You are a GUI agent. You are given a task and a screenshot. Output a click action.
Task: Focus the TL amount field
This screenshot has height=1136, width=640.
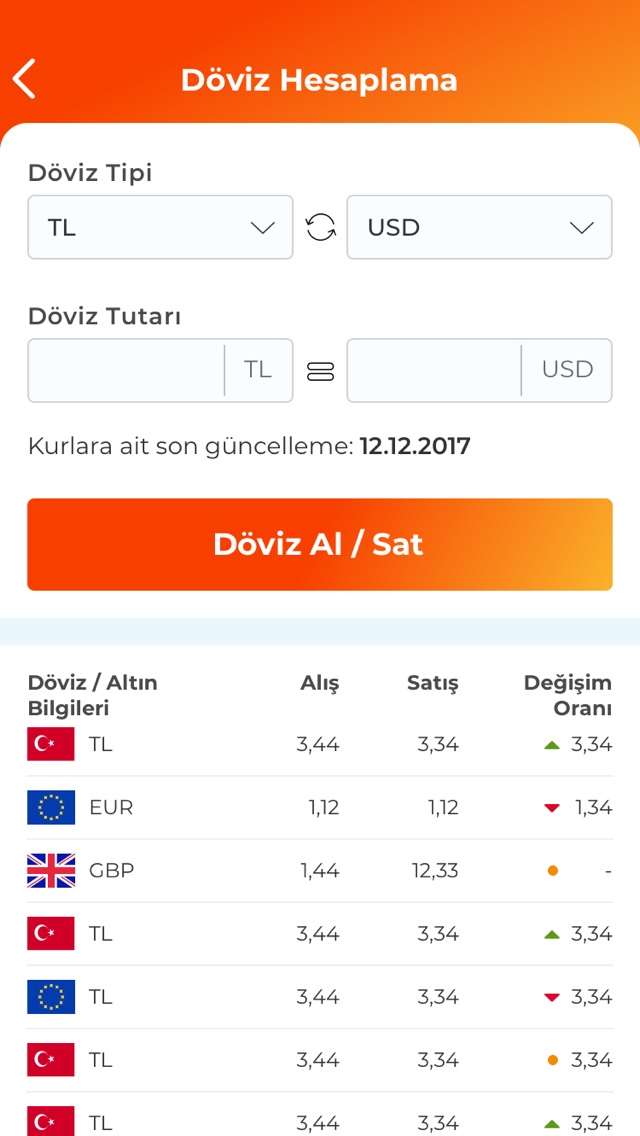coord(127,370)
